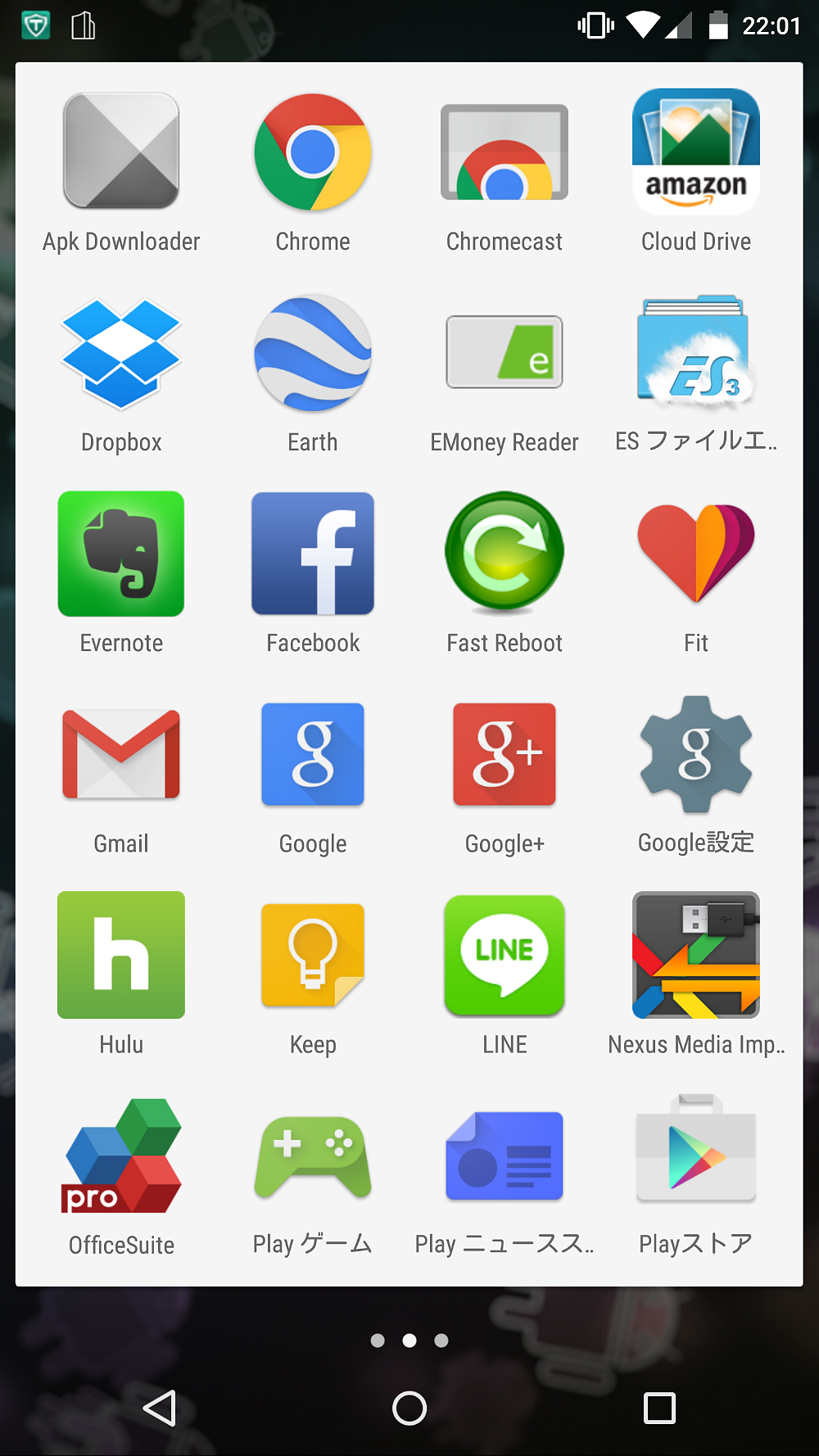Open the Chromecast app
This screenshot has width=819, height=1456.
click(505, 151)
